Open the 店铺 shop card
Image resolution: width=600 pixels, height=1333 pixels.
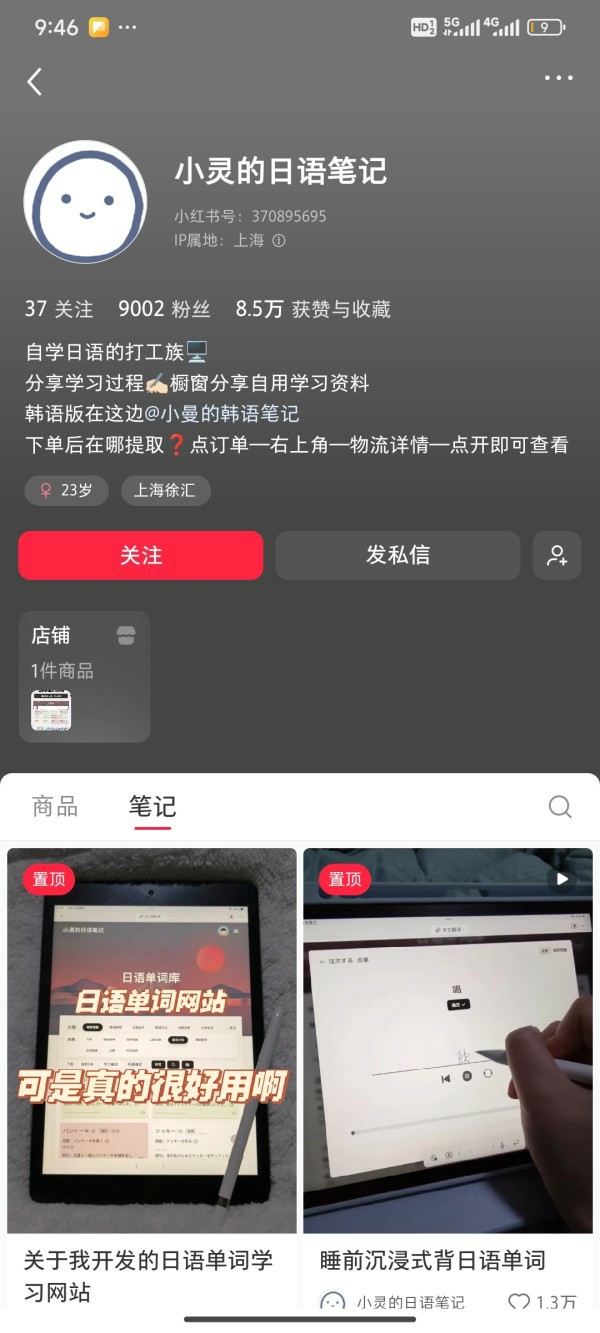click(84, 676)
